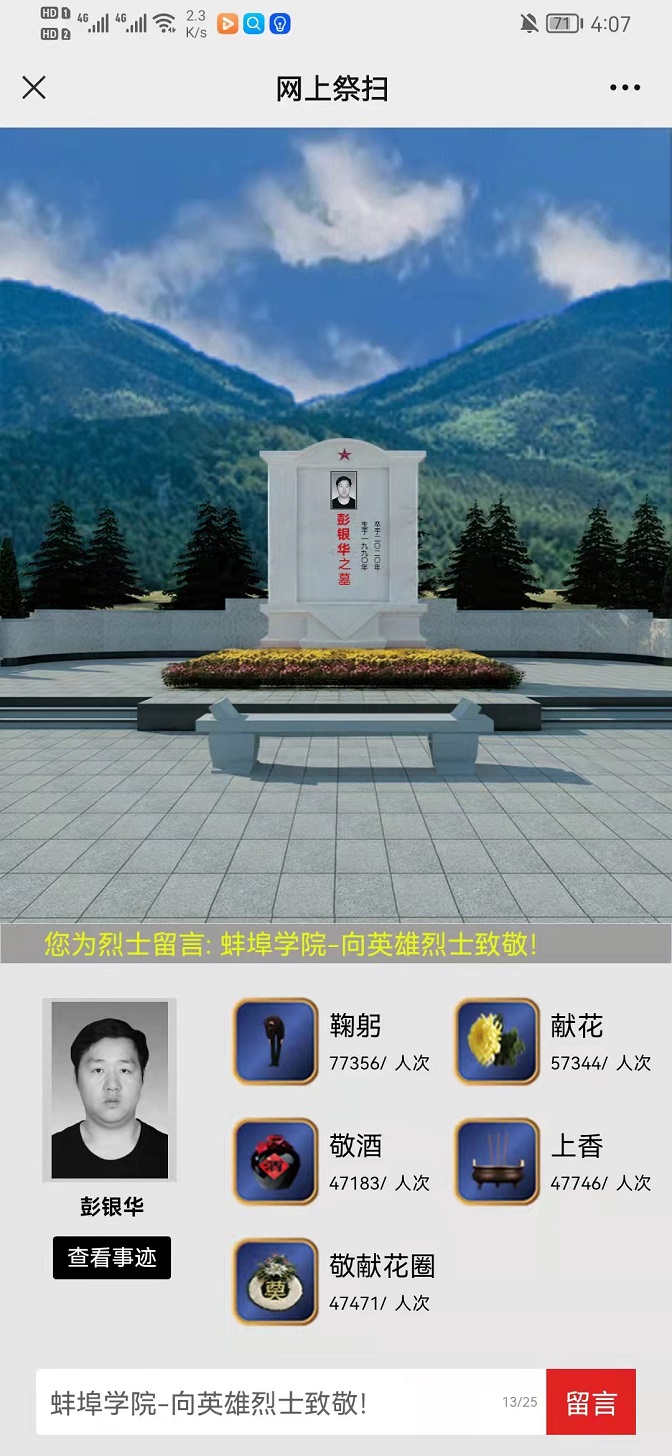Offer wine with the 敬酒 button

pyautogui.click(x=276, y=1161)
